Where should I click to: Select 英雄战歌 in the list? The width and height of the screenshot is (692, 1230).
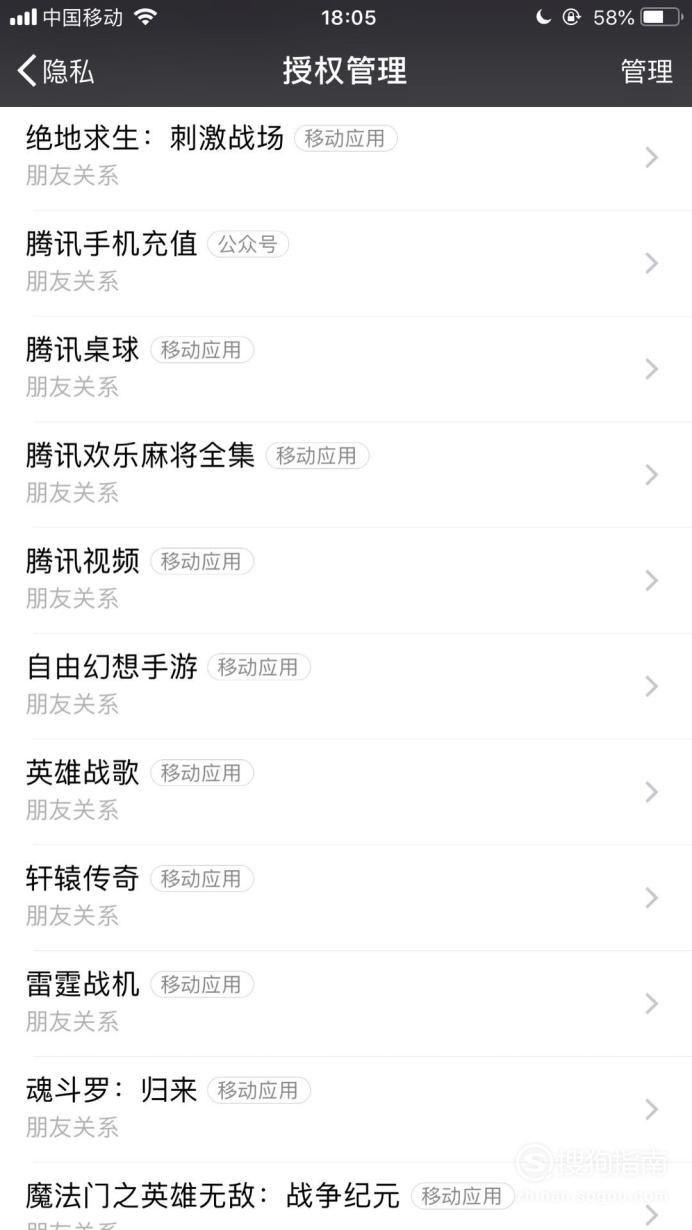click(x=346, y=793)
